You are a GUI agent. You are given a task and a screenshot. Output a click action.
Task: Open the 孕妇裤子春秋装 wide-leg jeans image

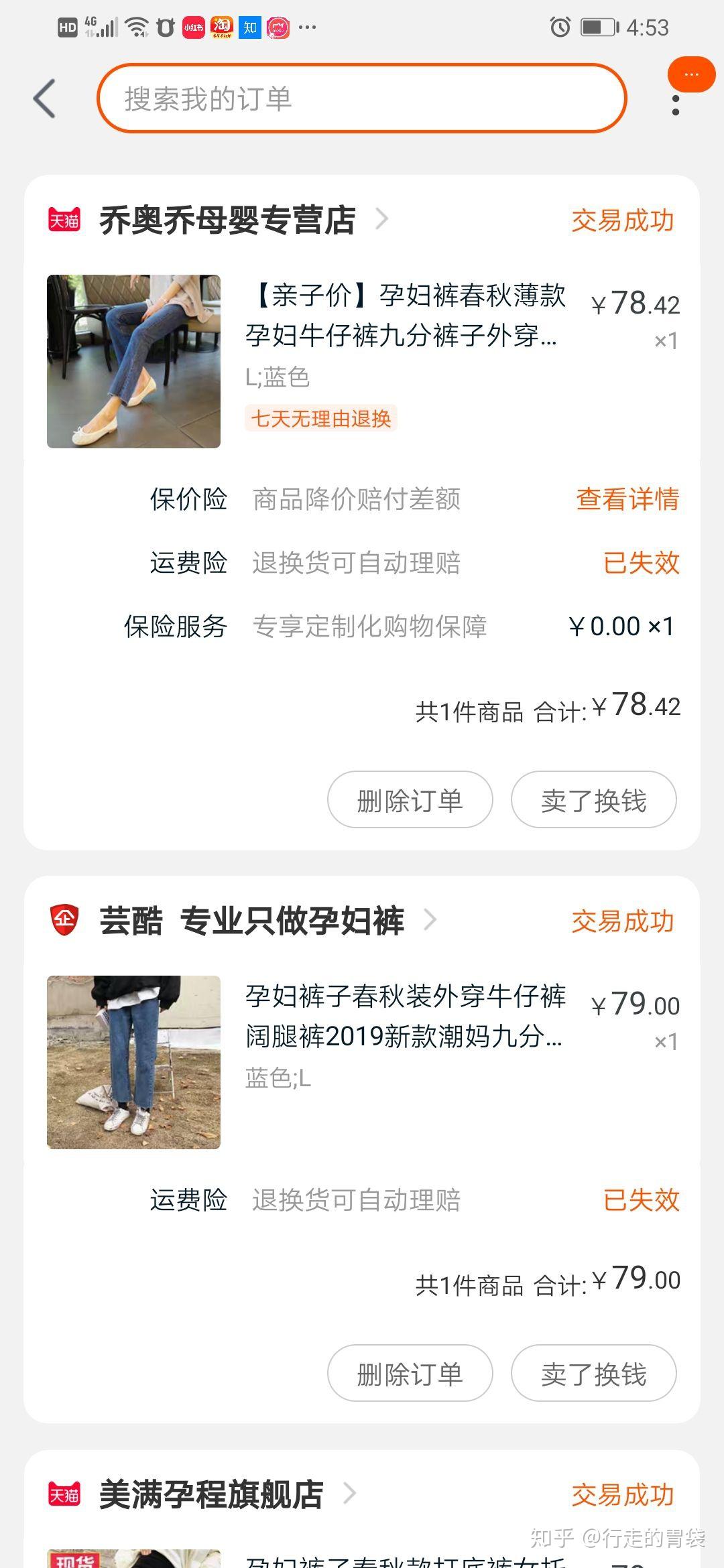[133, 1062]
